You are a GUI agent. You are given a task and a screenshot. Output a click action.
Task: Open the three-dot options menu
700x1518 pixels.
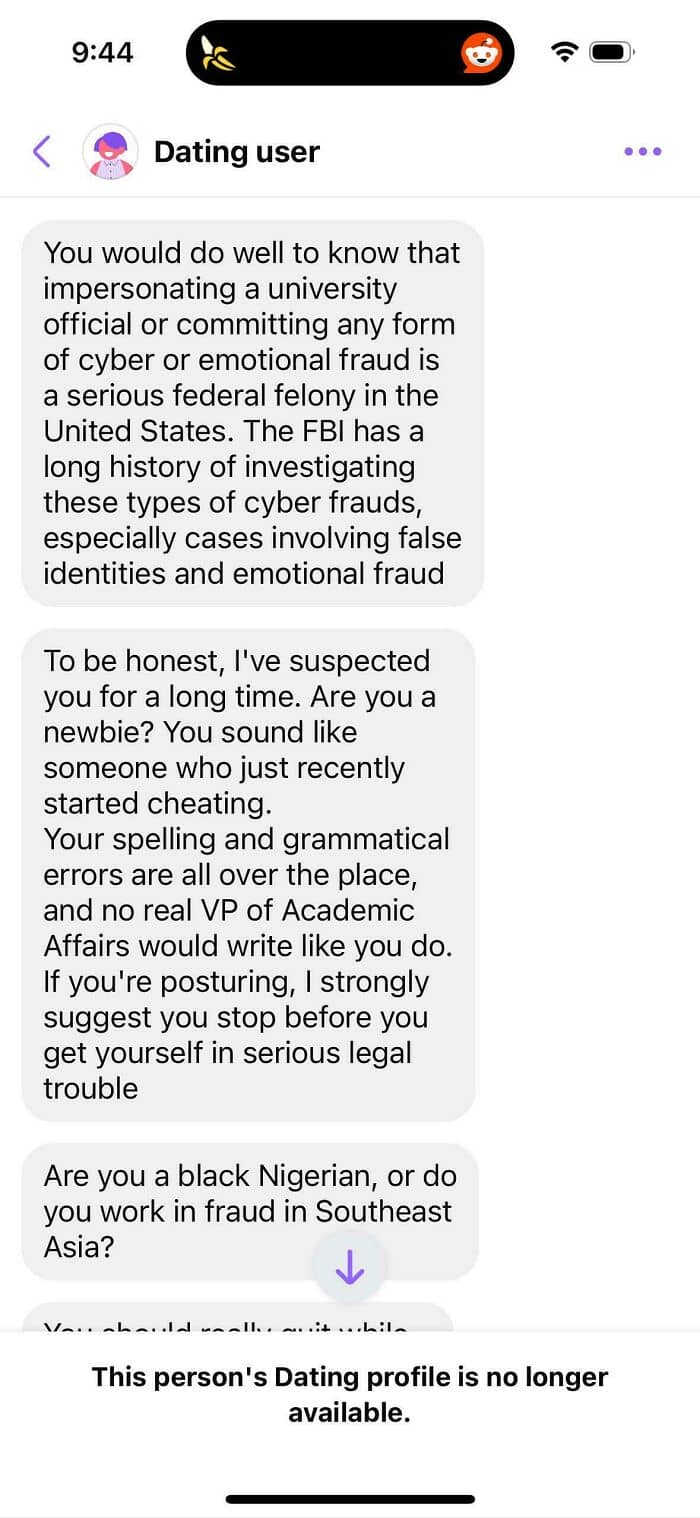[642, 152]
